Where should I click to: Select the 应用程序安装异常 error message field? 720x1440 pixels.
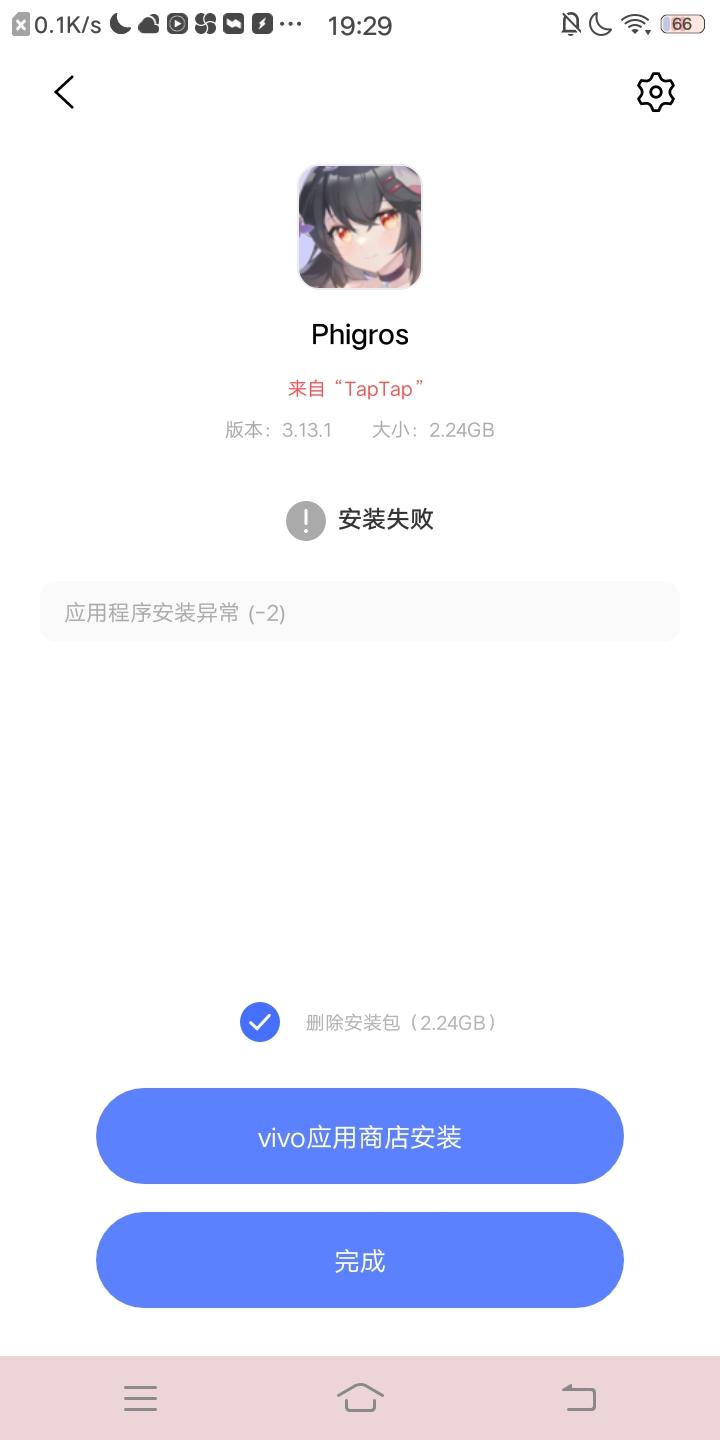pyautogui.click(x=360, y=611)
